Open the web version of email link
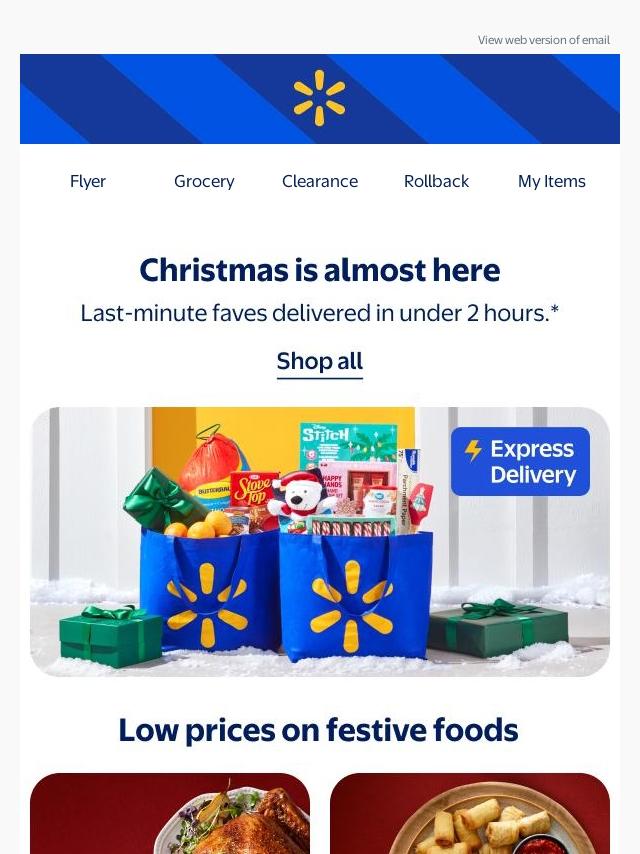640x854 pixels. [543, 40]
